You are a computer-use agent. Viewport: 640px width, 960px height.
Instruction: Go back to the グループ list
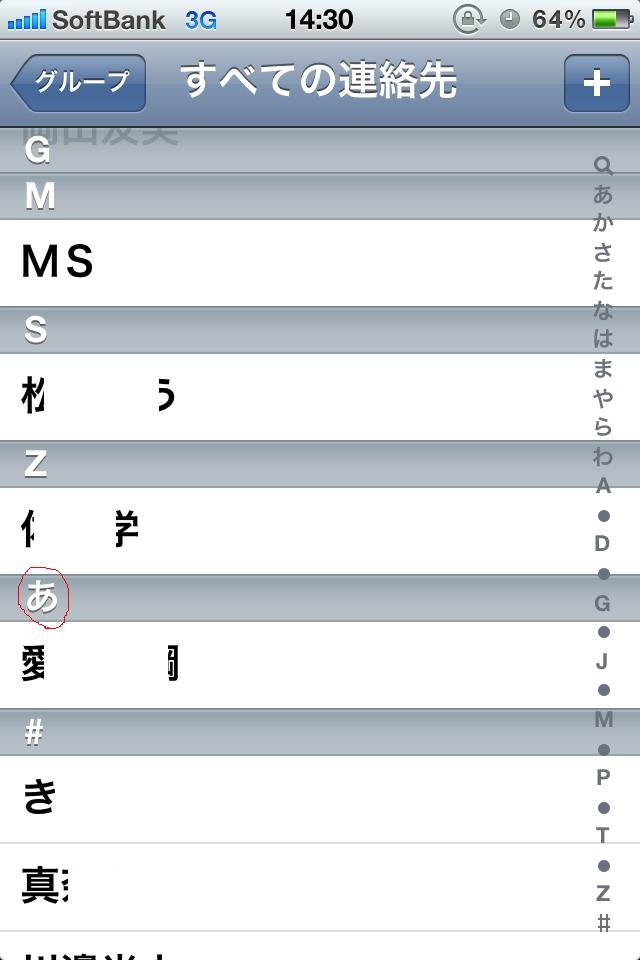pos(80,82)
